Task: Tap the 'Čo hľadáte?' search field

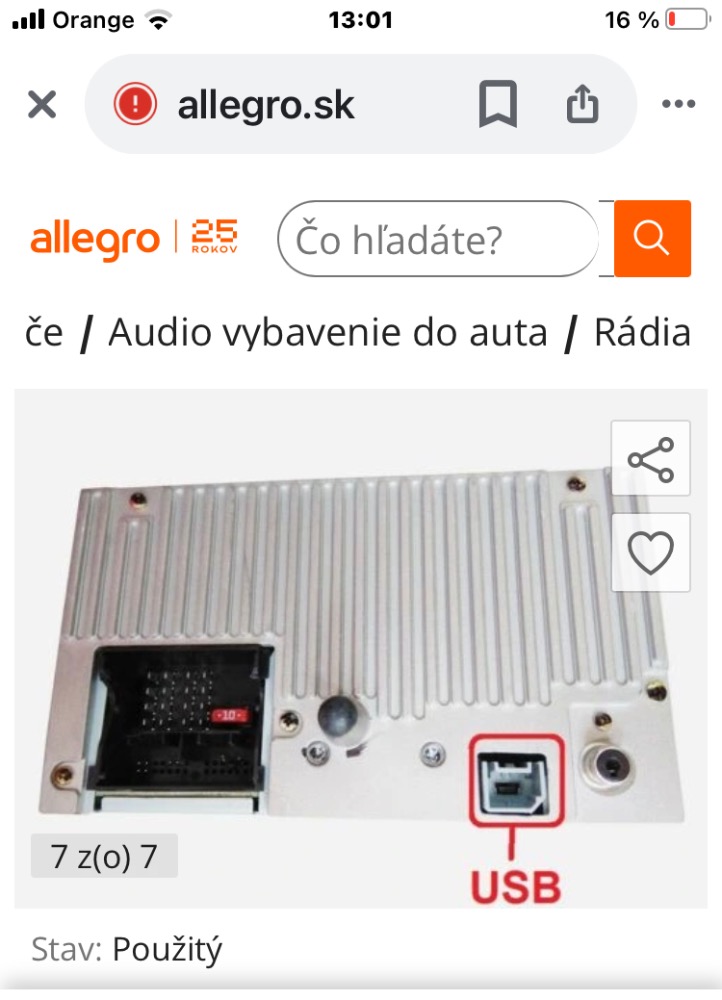Action: coord(437,239)
